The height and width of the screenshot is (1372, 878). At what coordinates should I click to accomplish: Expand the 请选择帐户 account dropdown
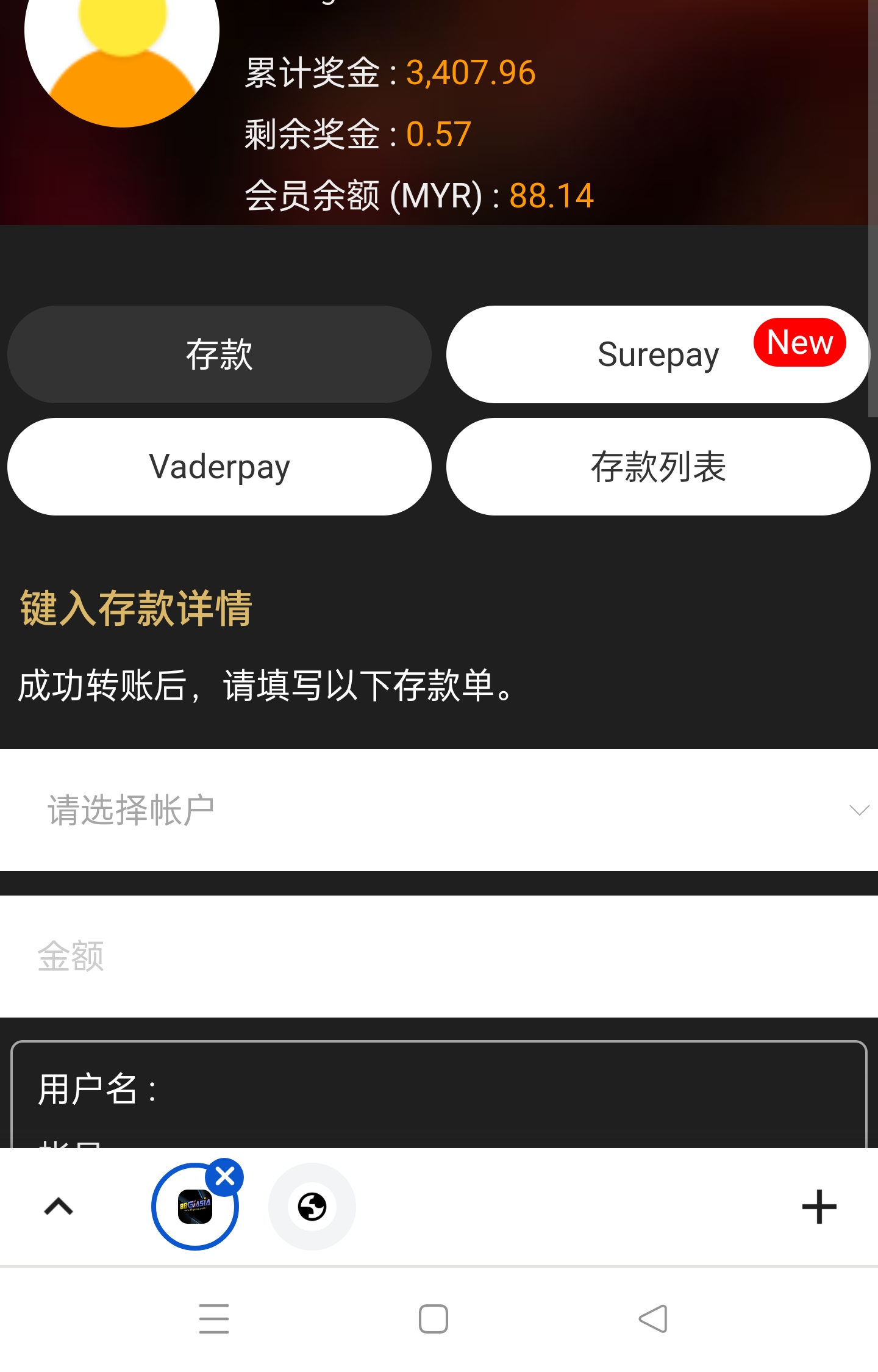point(439,810)
